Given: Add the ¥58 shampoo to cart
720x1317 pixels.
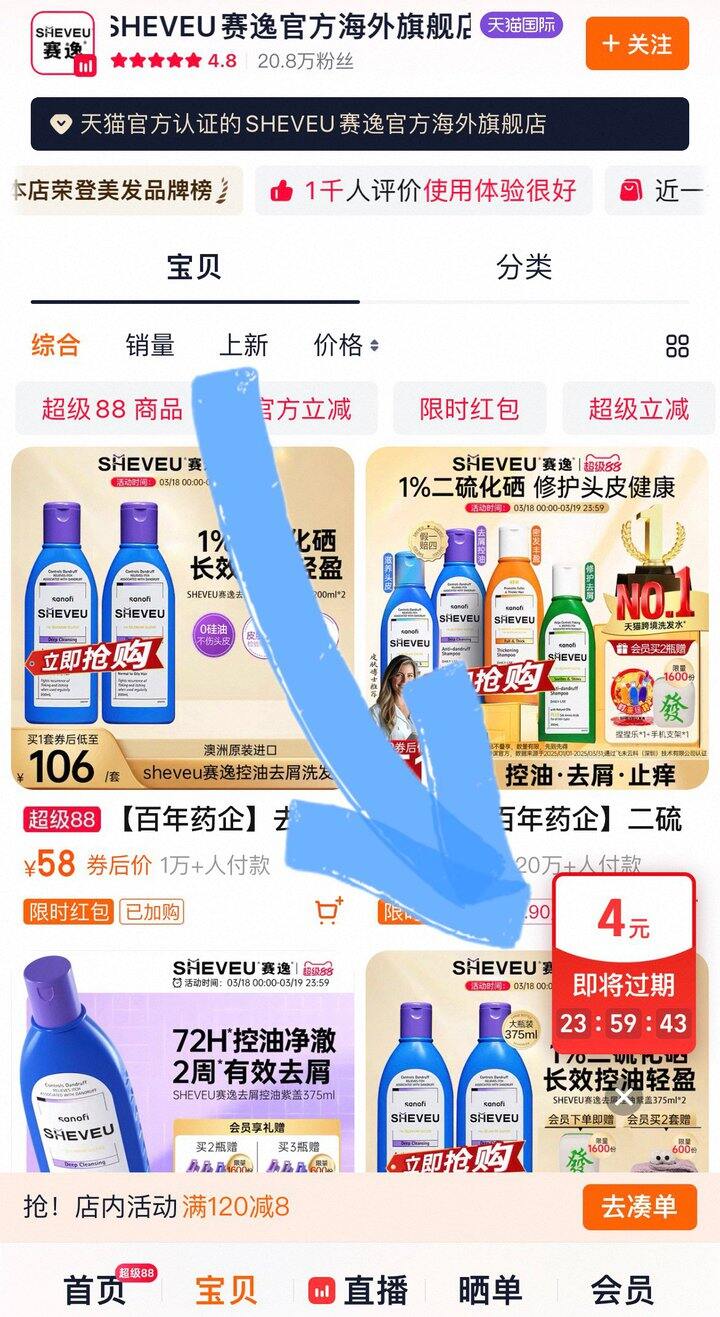Looking at the screenshot, I should point(328,911).
